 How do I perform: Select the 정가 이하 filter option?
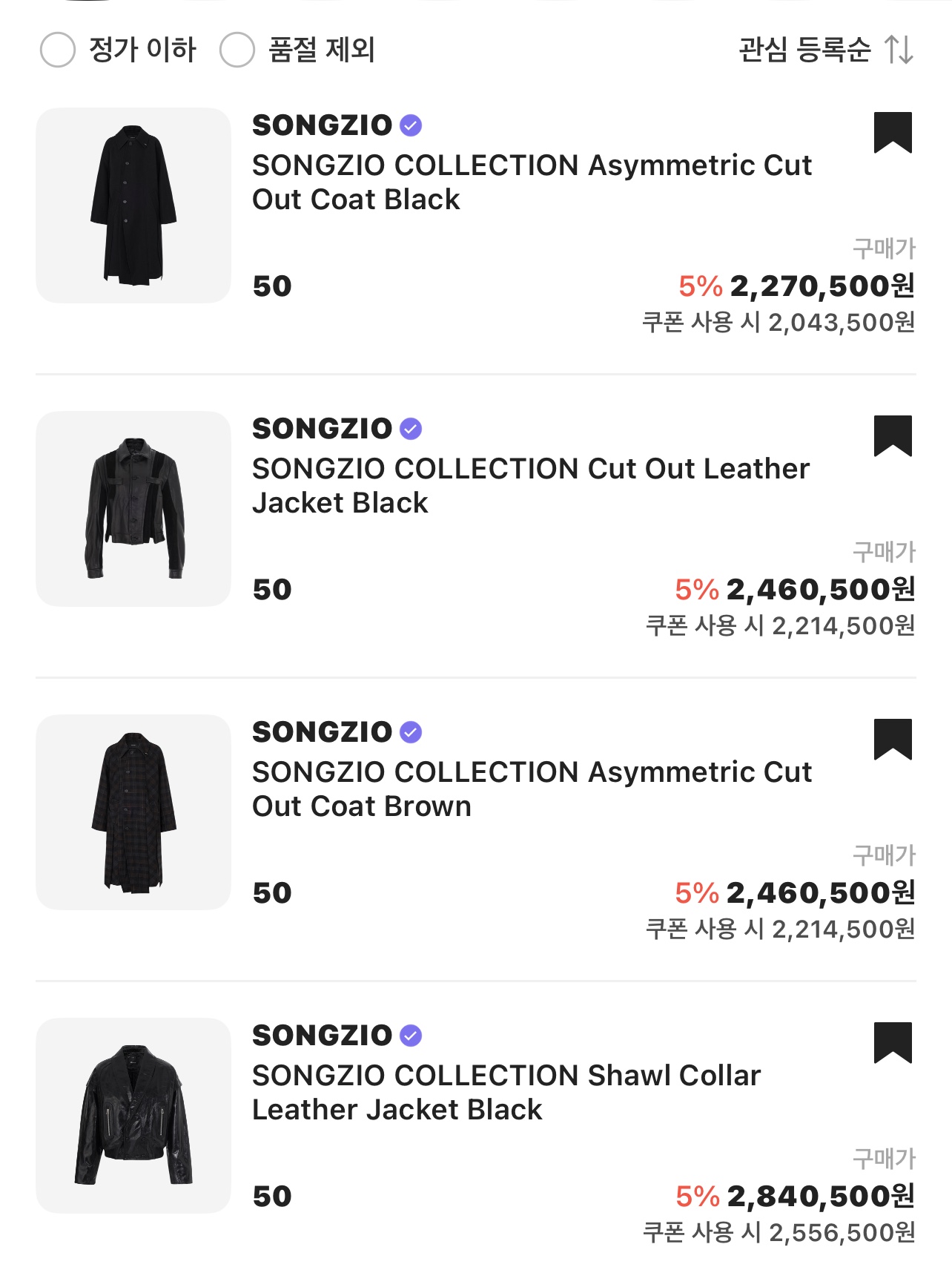click(58, 50)
